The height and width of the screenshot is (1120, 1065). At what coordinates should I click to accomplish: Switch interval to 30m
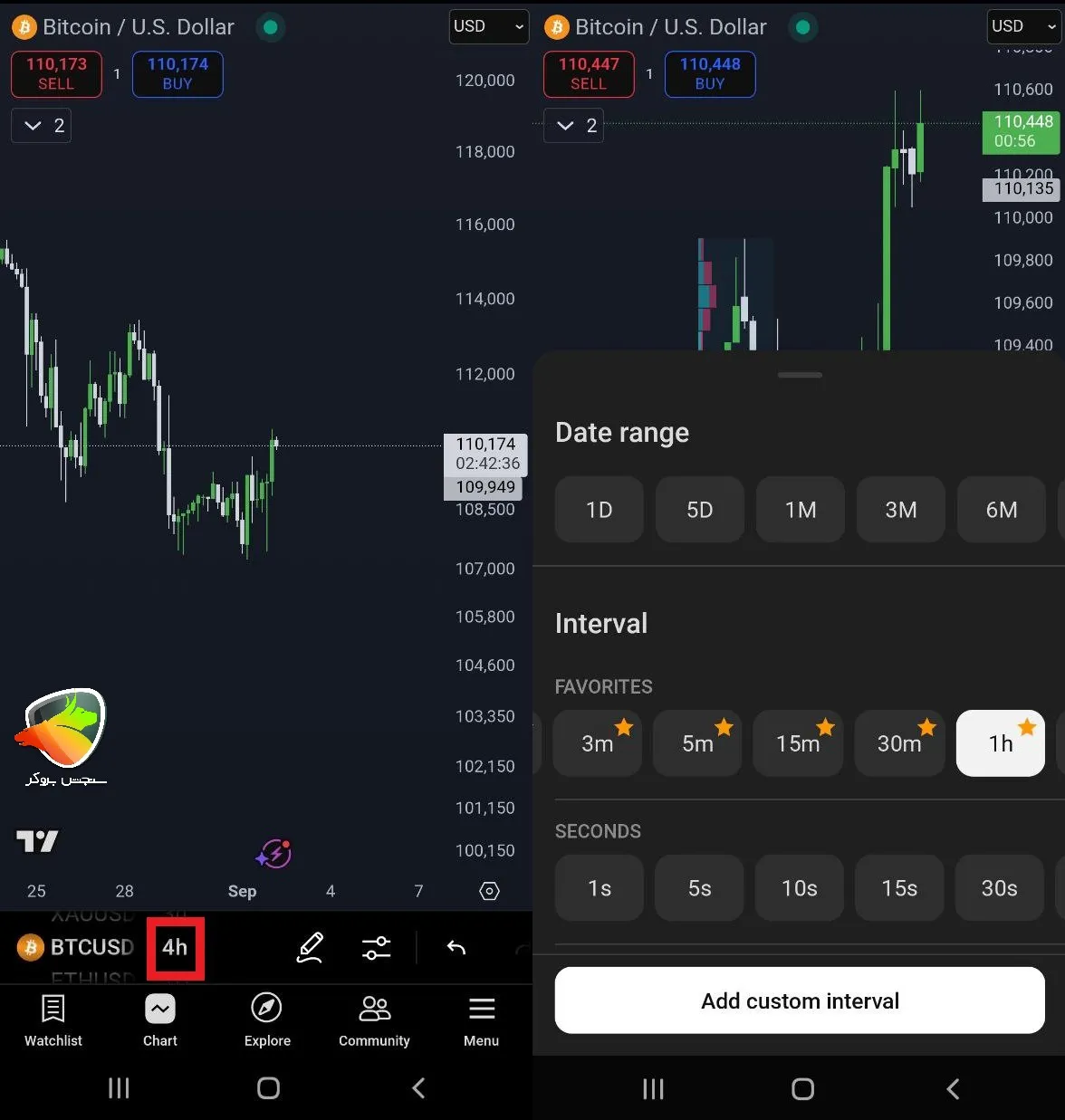[x=899, y=743]
